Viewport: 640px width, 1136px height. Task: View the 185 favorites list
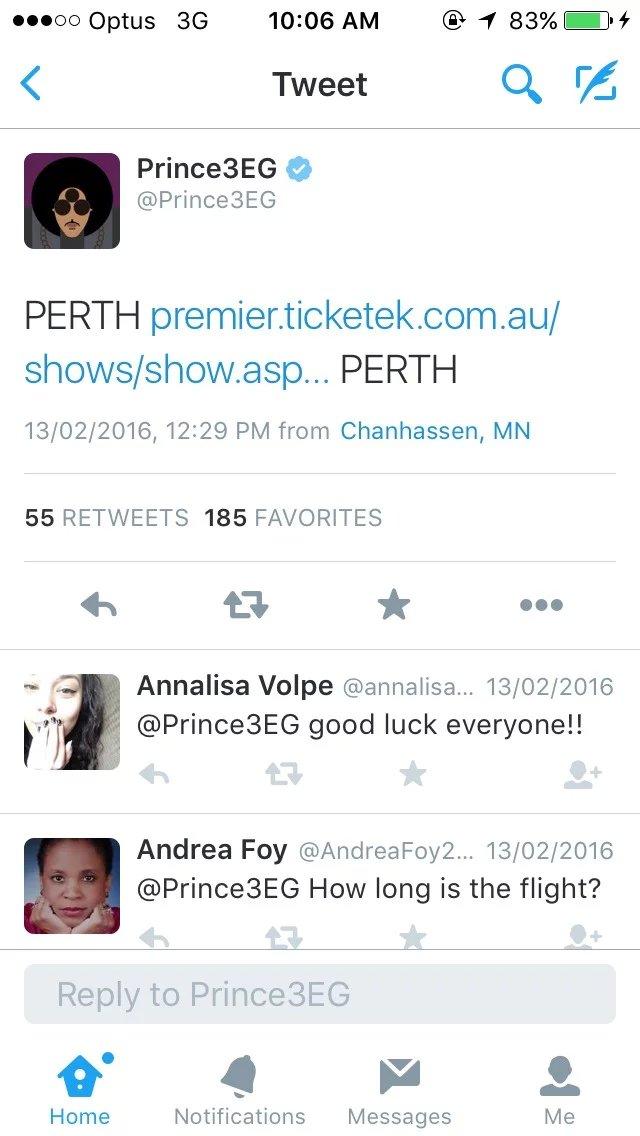coord(293,518)
